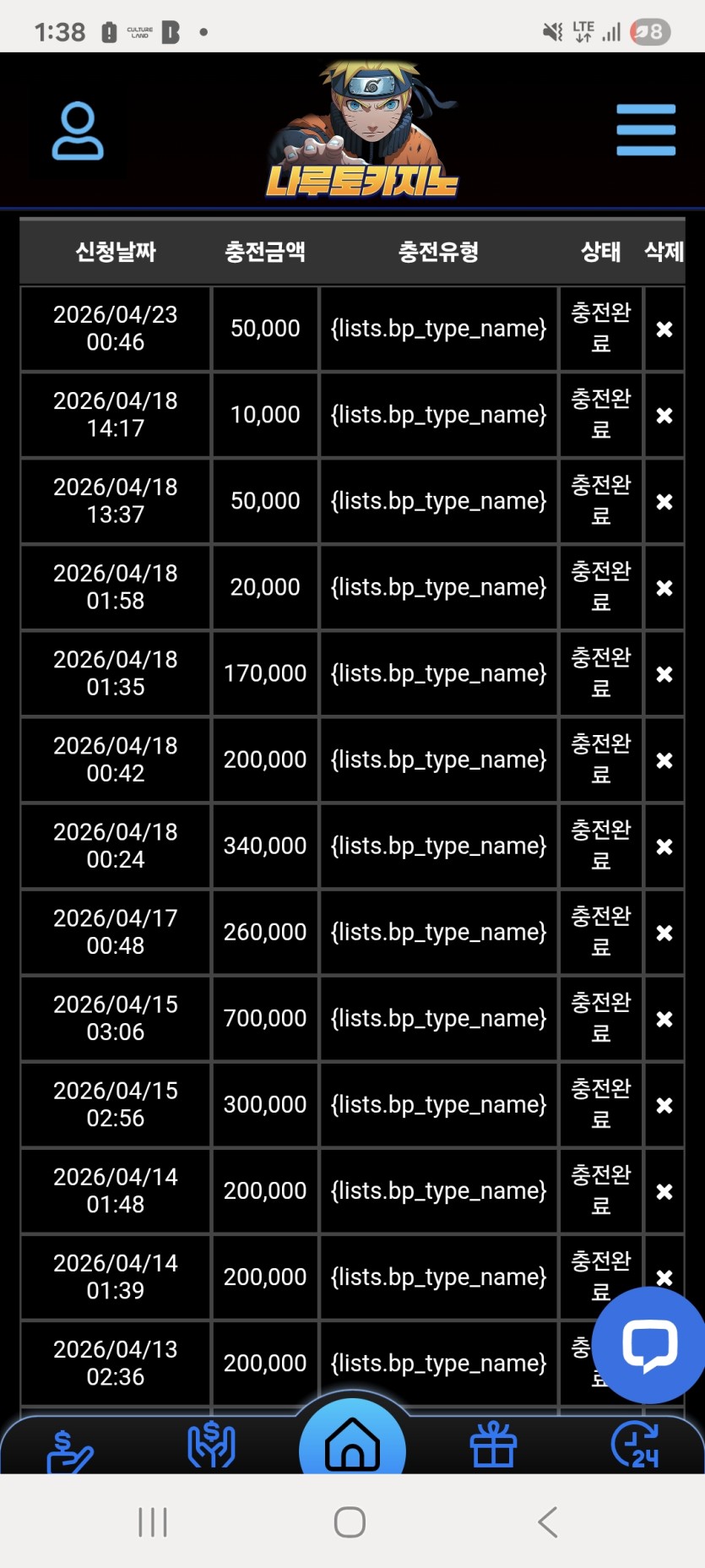Screen dimensions: 705x1568
Task: Delete the 2026/04/23 00:46 charge record
Action: [664, 329]
